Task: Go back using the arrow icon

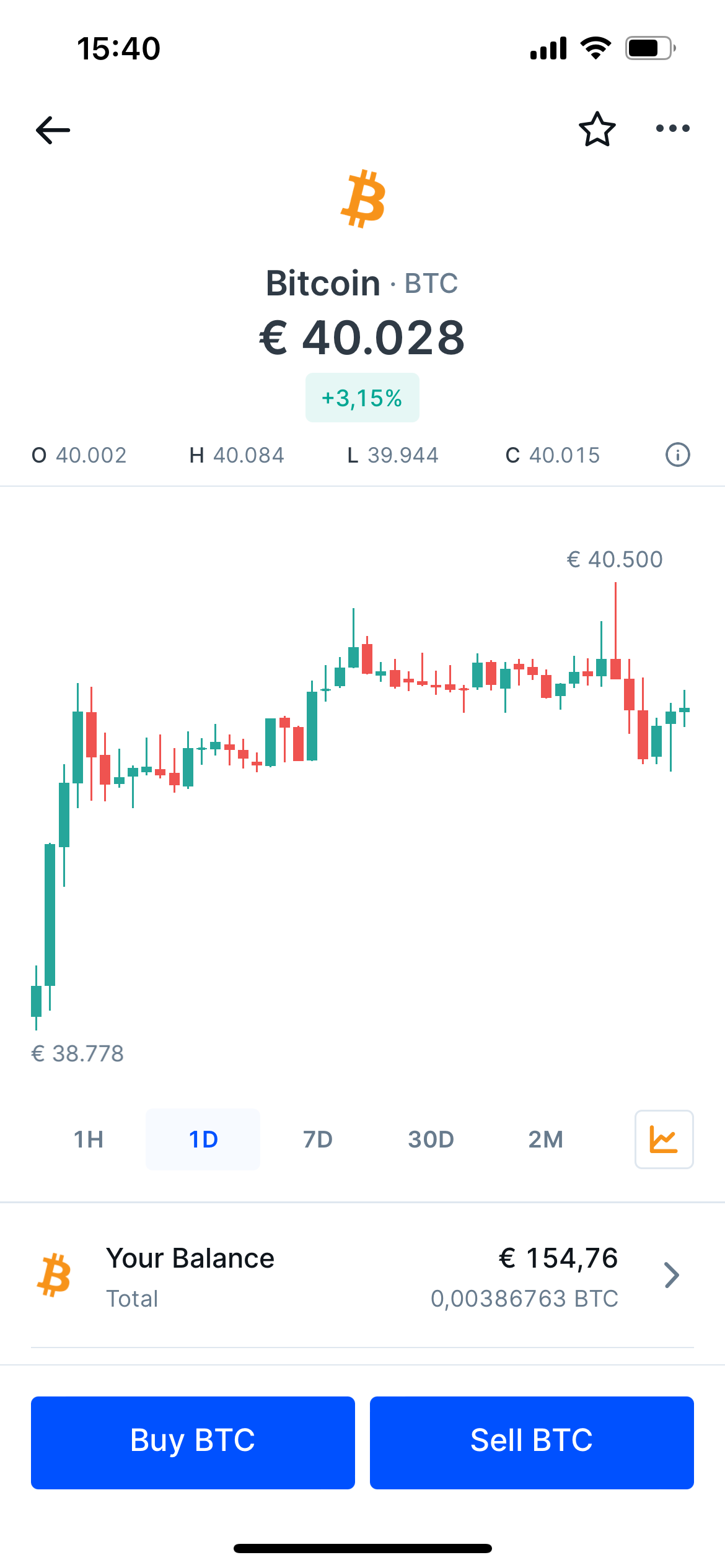Action: 53,130
